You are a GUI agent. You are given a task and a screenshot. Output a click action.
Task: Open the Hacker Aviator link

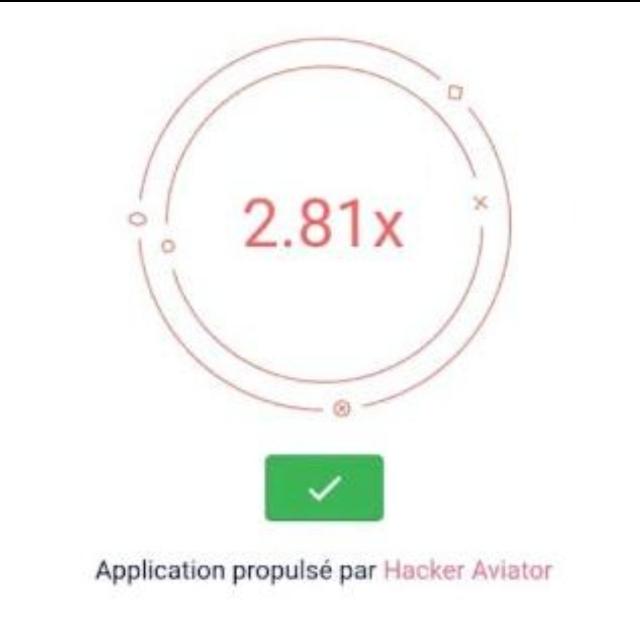click(x=468, y=572)
